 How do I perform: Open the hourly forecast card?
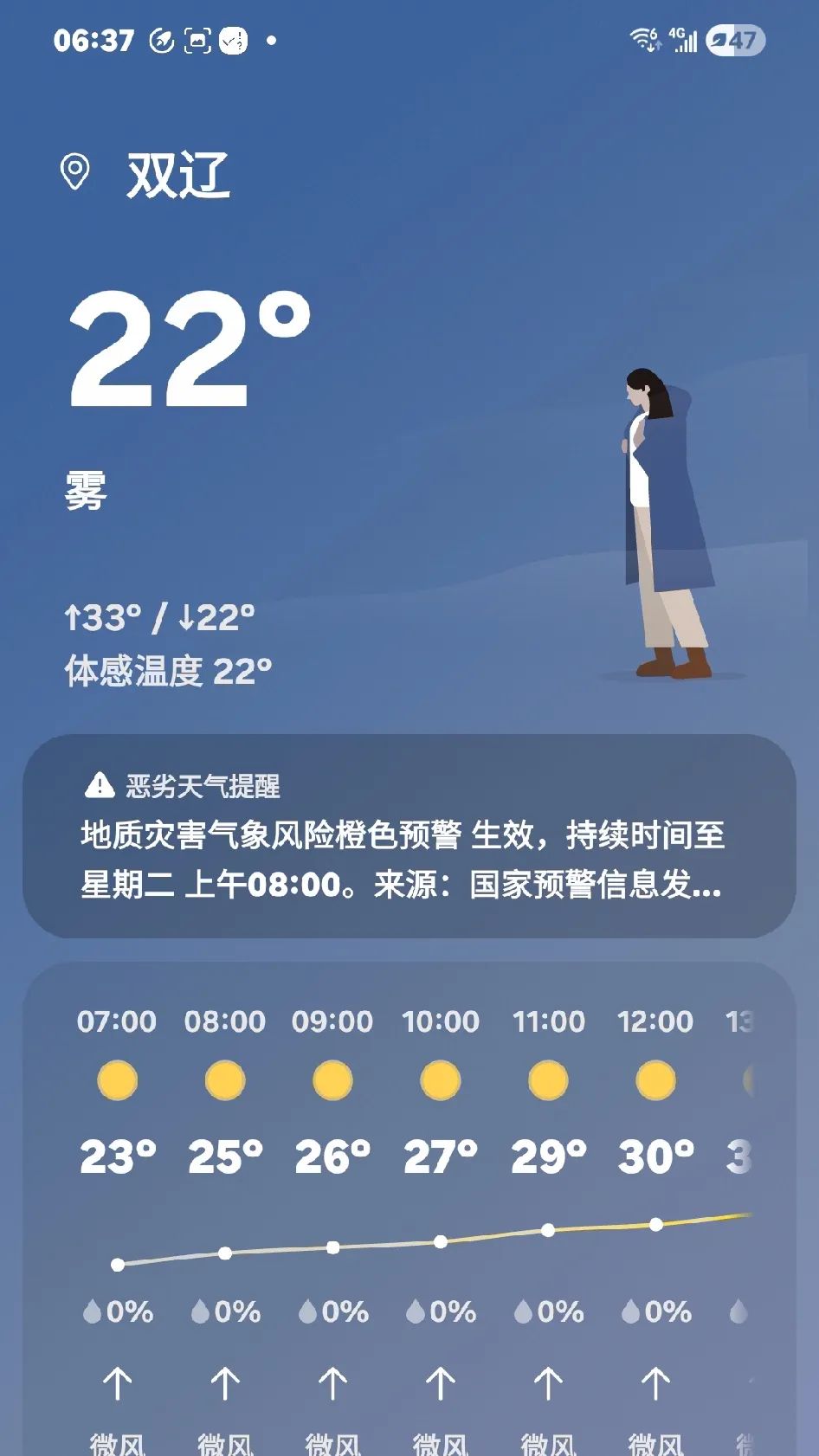pyautogui.click(x=409, y=1212)
